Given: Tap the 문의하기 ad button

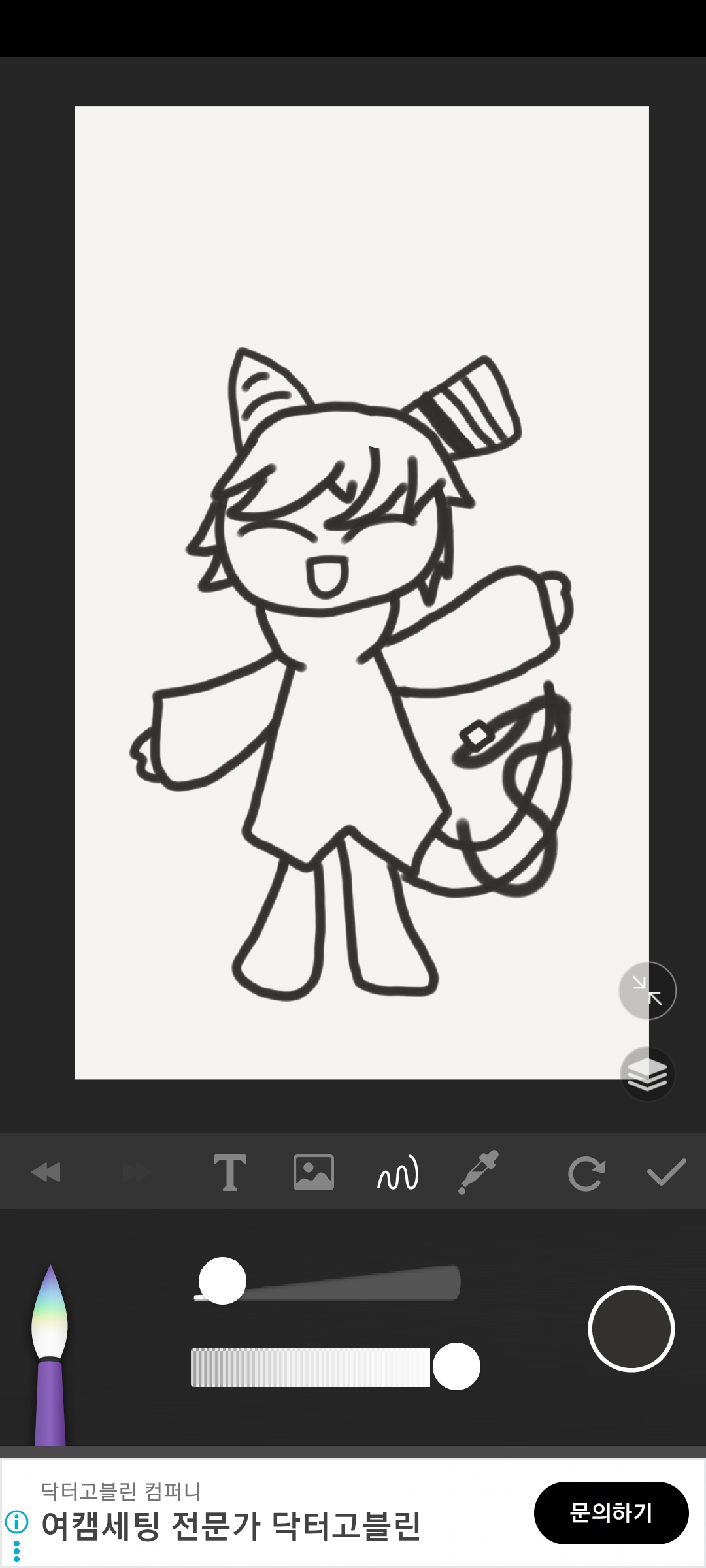Looking at the screenshot, I should pos(611,1513).
